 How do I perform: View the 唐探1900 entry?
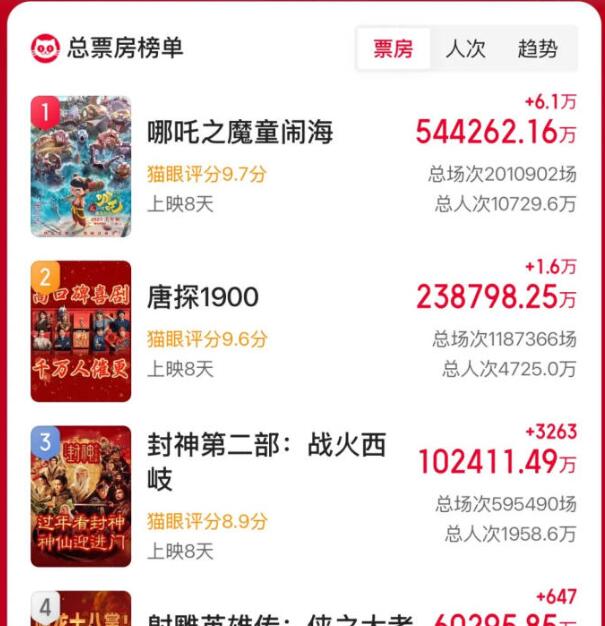(x=203, y=297)
